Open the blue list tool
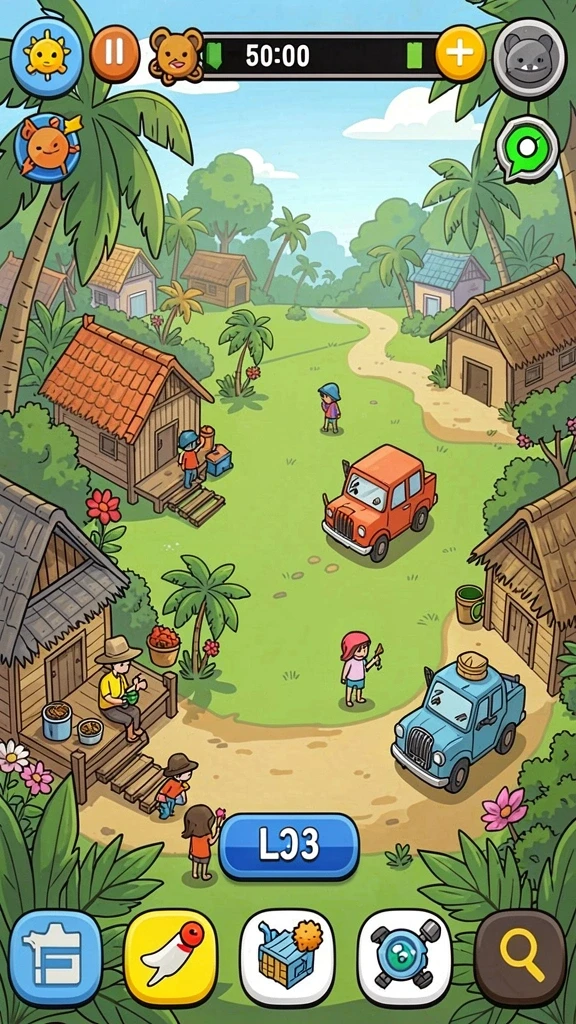The image size is (576, 1024). [x=56, y=958]
